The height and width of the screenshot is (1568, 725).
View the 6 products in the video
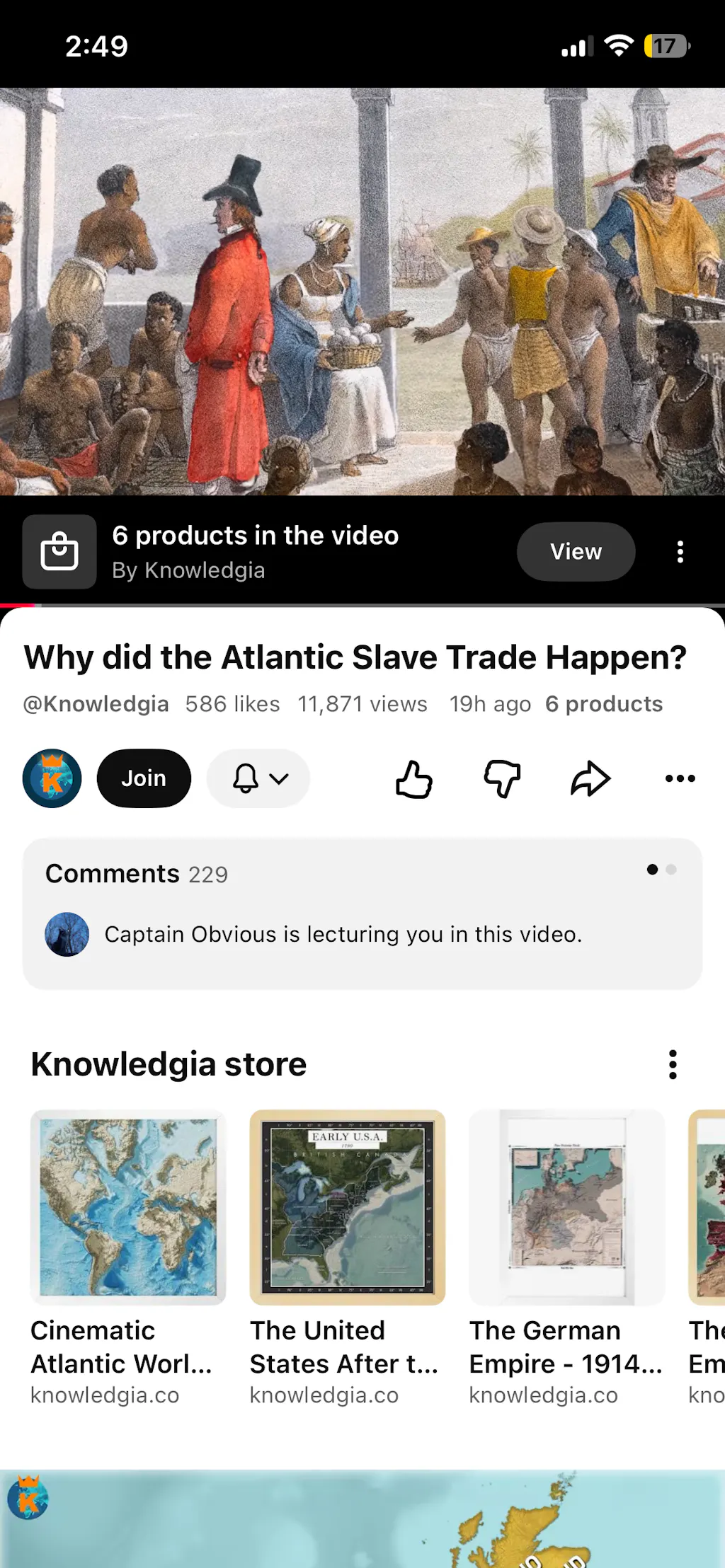(576, 552)
